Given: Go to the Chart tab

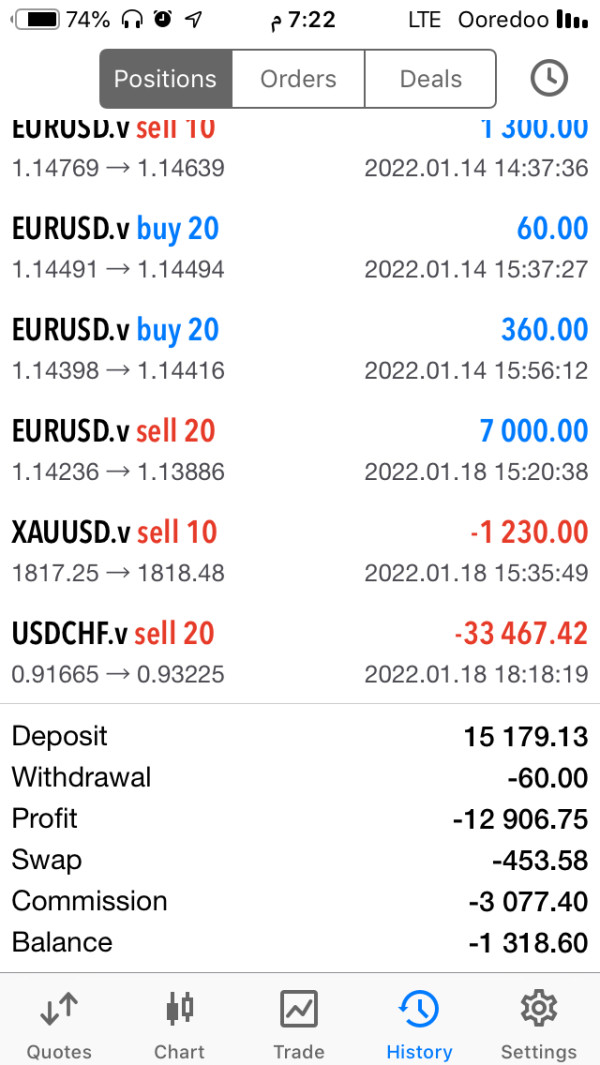Looking at the screenshot, I should coord(179,1025).
